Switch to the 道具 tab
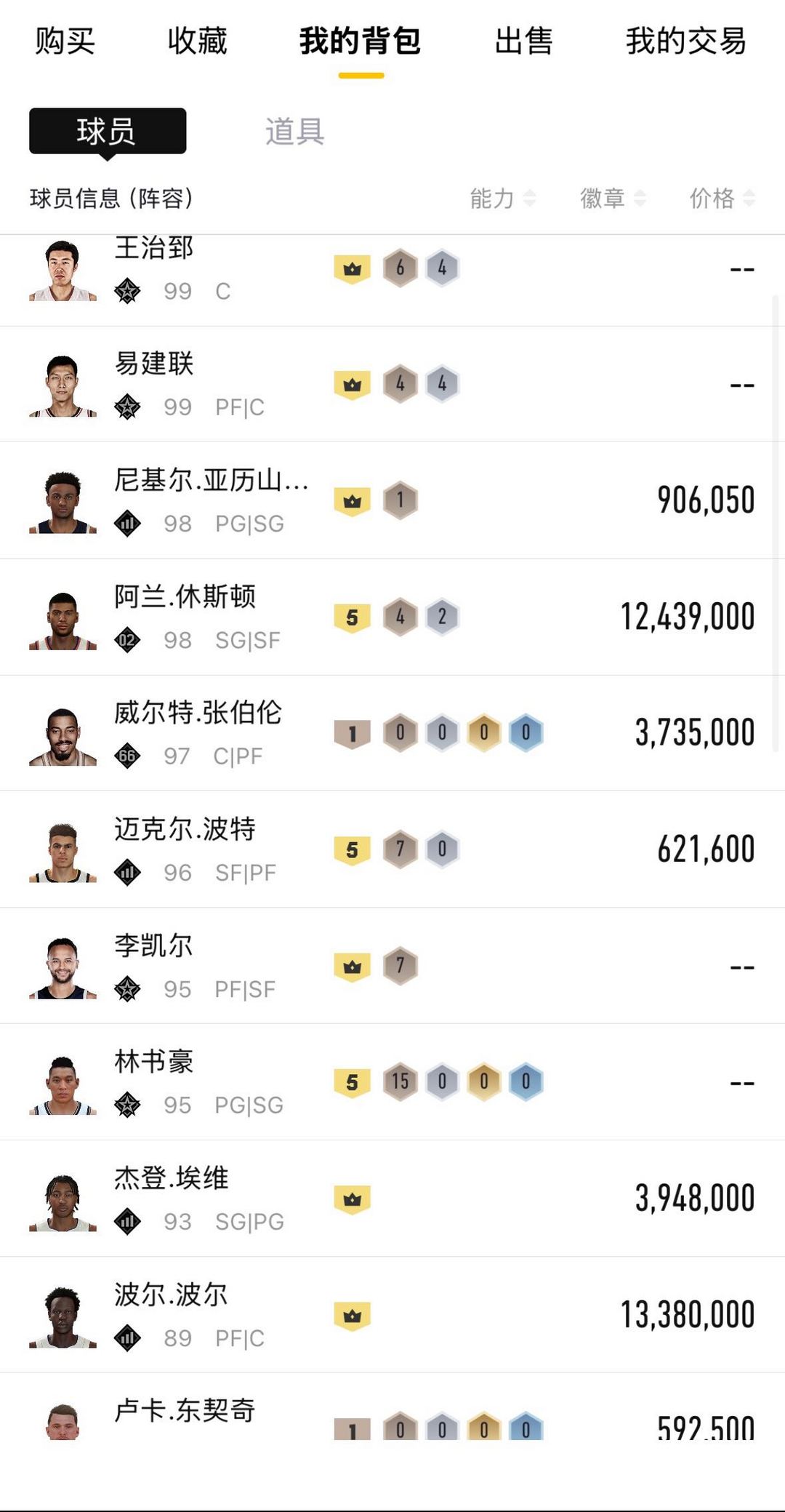 pos(294,133)
